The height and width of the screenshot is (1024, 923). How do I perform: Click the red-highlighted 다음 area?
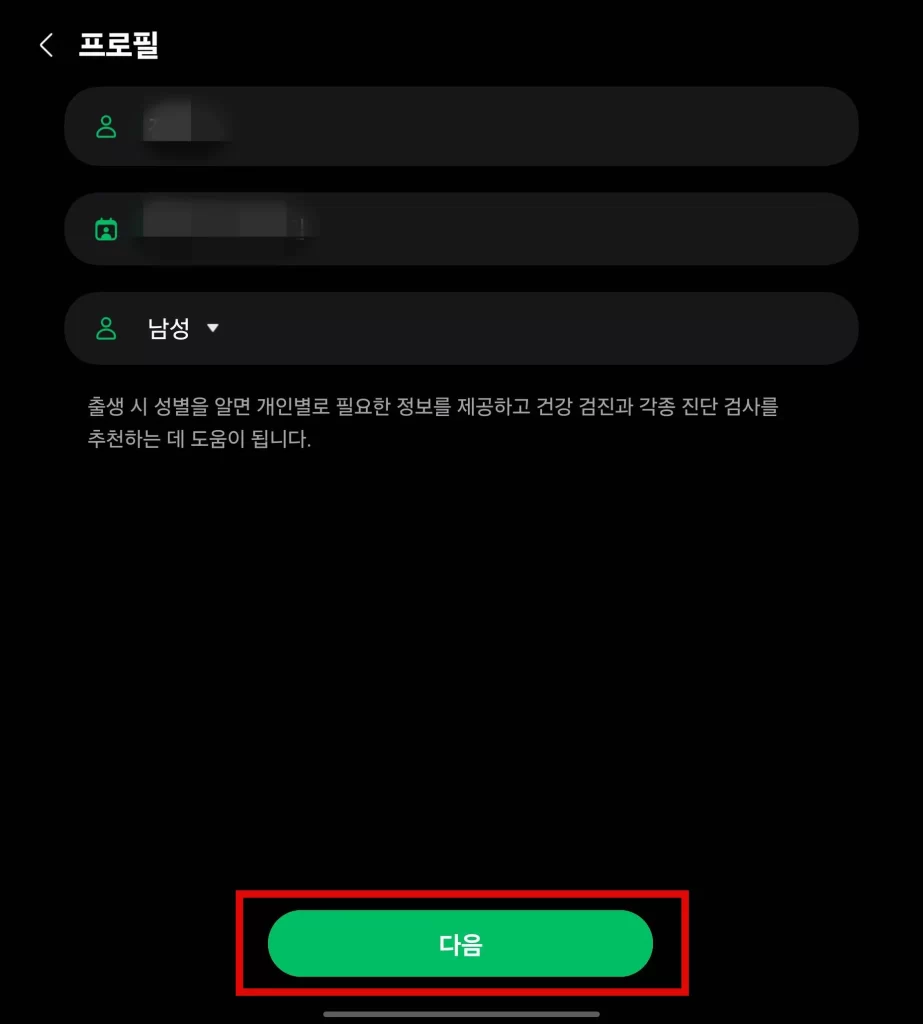461,943
